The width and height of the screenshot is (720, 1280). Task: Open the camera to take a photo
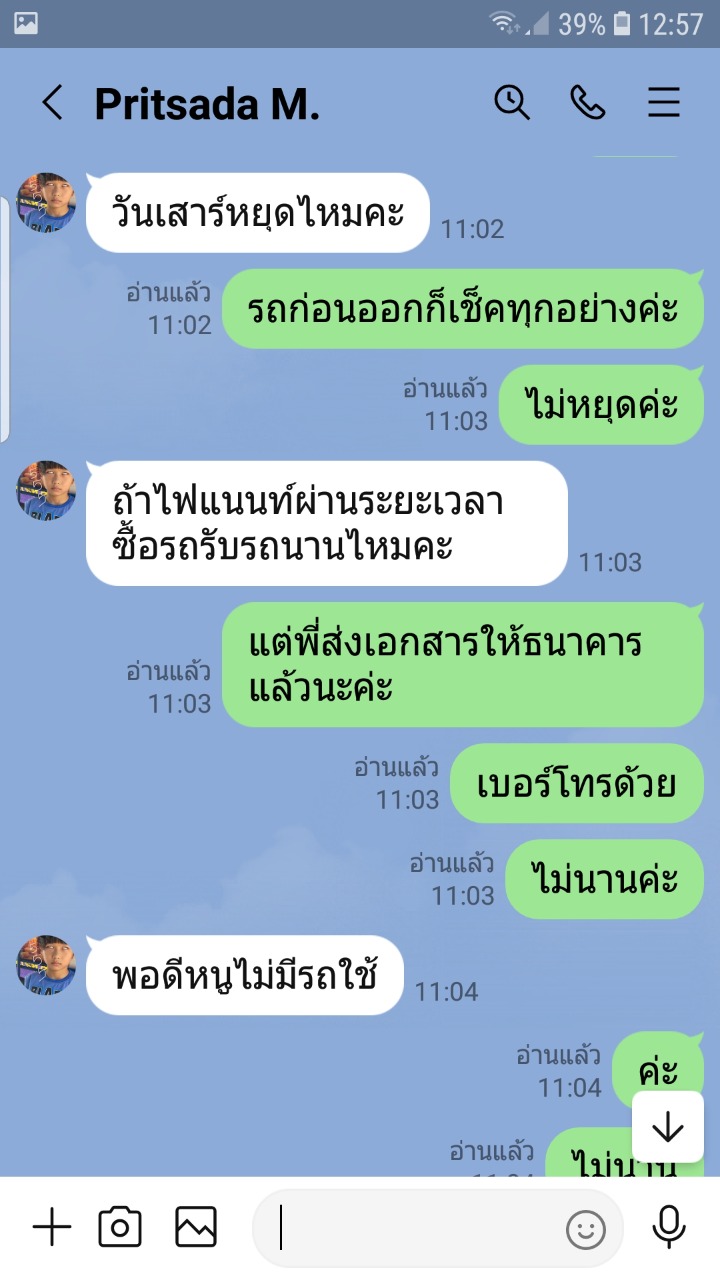[120, 1227]
